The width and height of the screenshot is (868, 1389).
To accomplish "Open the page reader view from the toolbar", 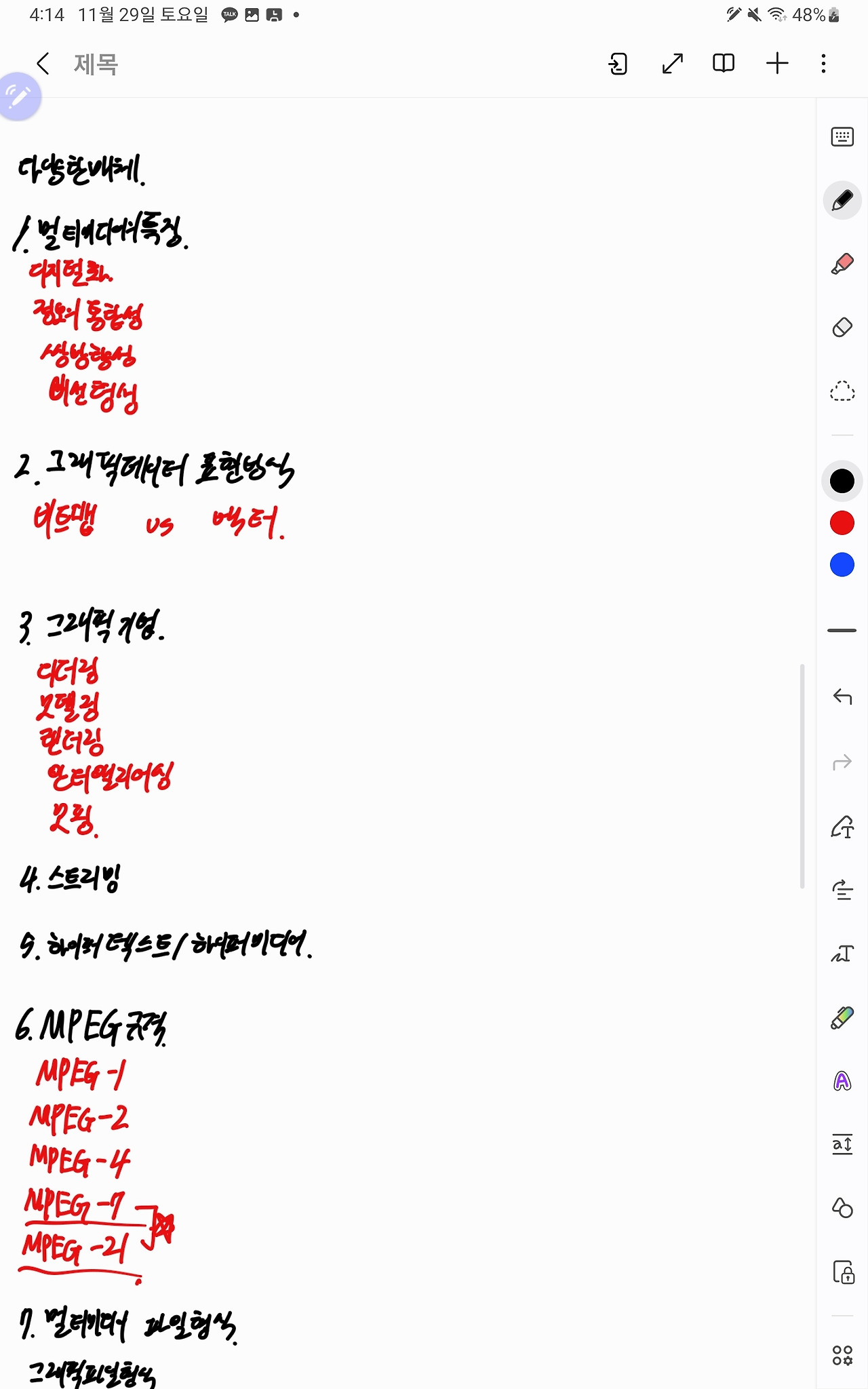I will pyautogui.click(x=723, y=64).
